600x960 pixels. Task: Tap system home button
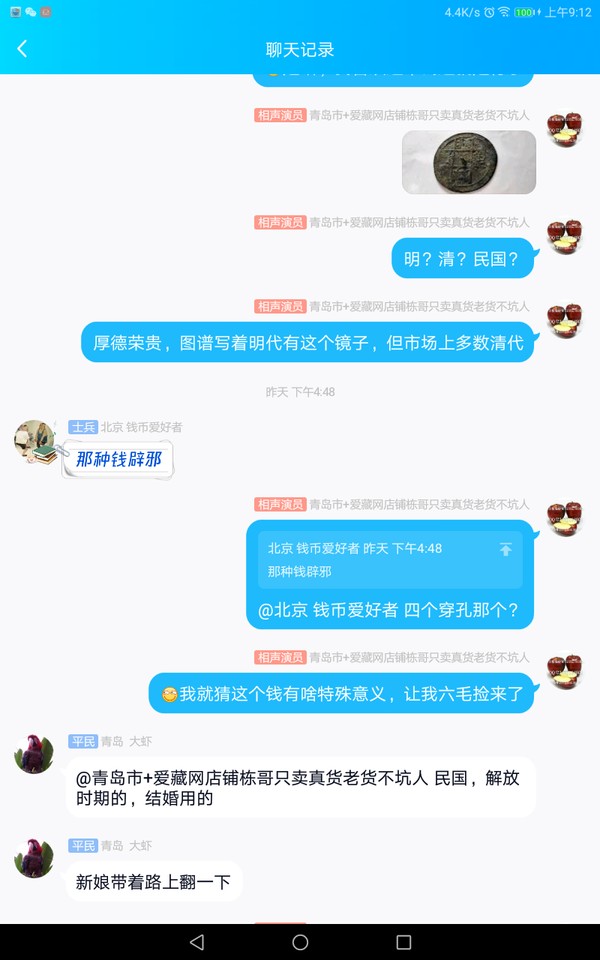tap(300, 942)
